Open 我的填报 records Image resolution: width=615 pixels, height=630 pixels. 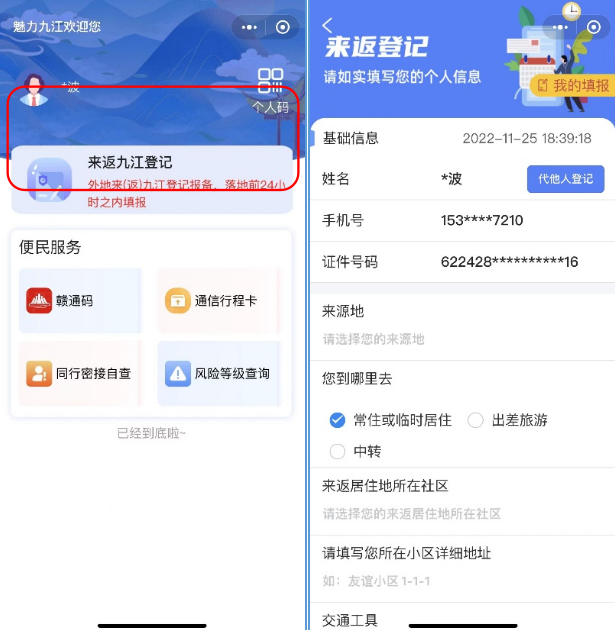point(573,86)
